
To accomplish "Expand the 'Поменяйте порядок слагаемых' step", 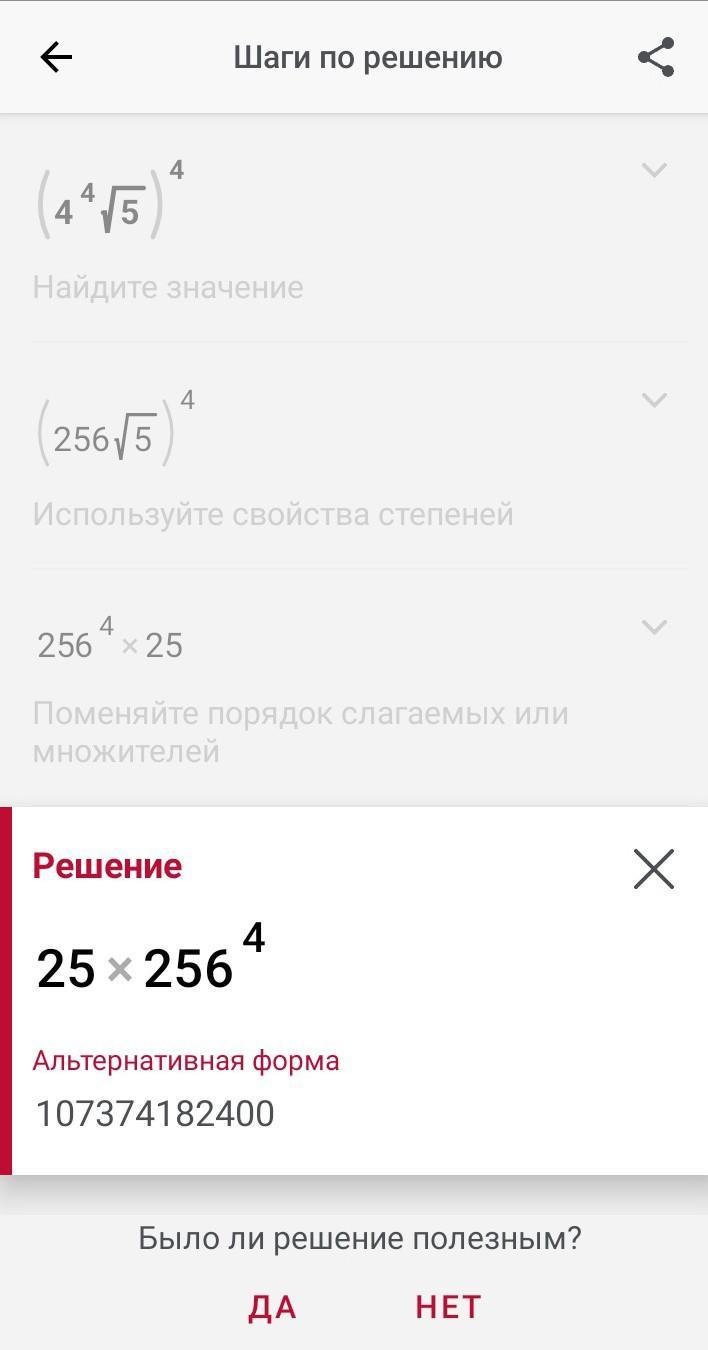I will coord(654,627).
